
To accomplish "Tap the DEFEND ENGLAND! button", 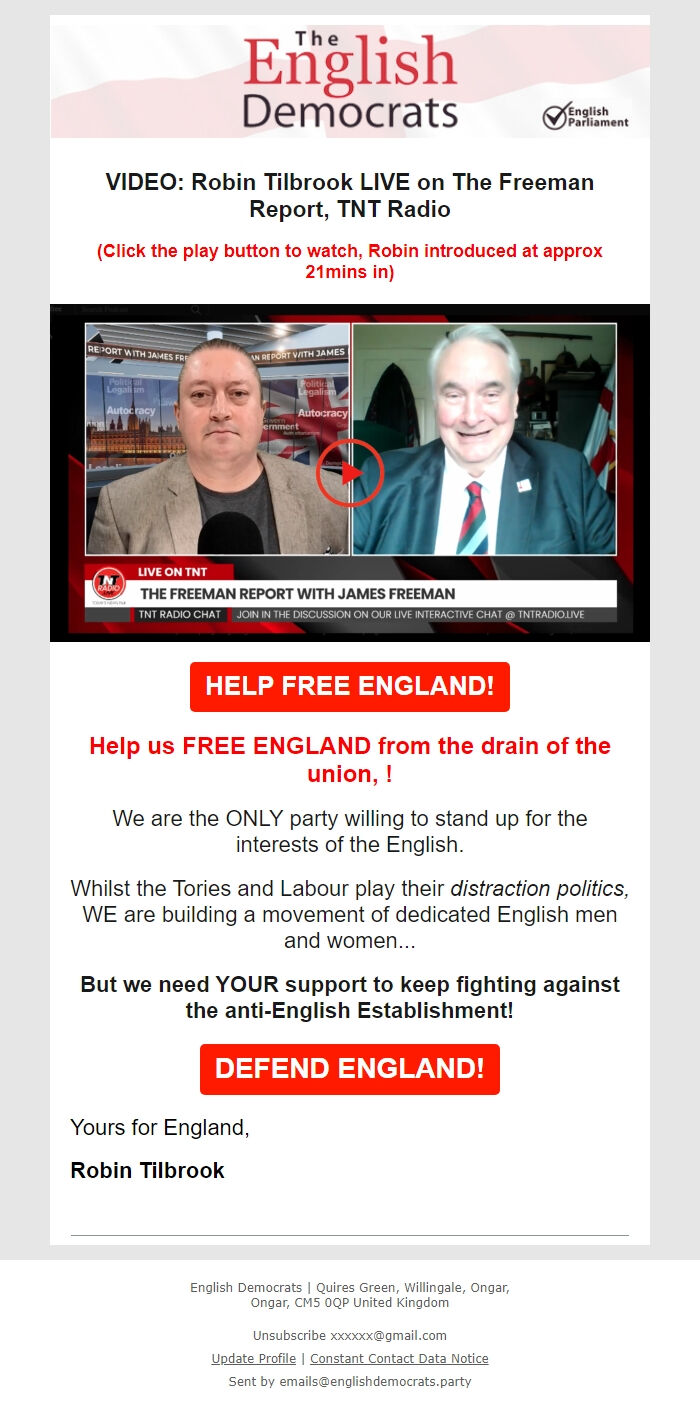I will point(350,1069).
